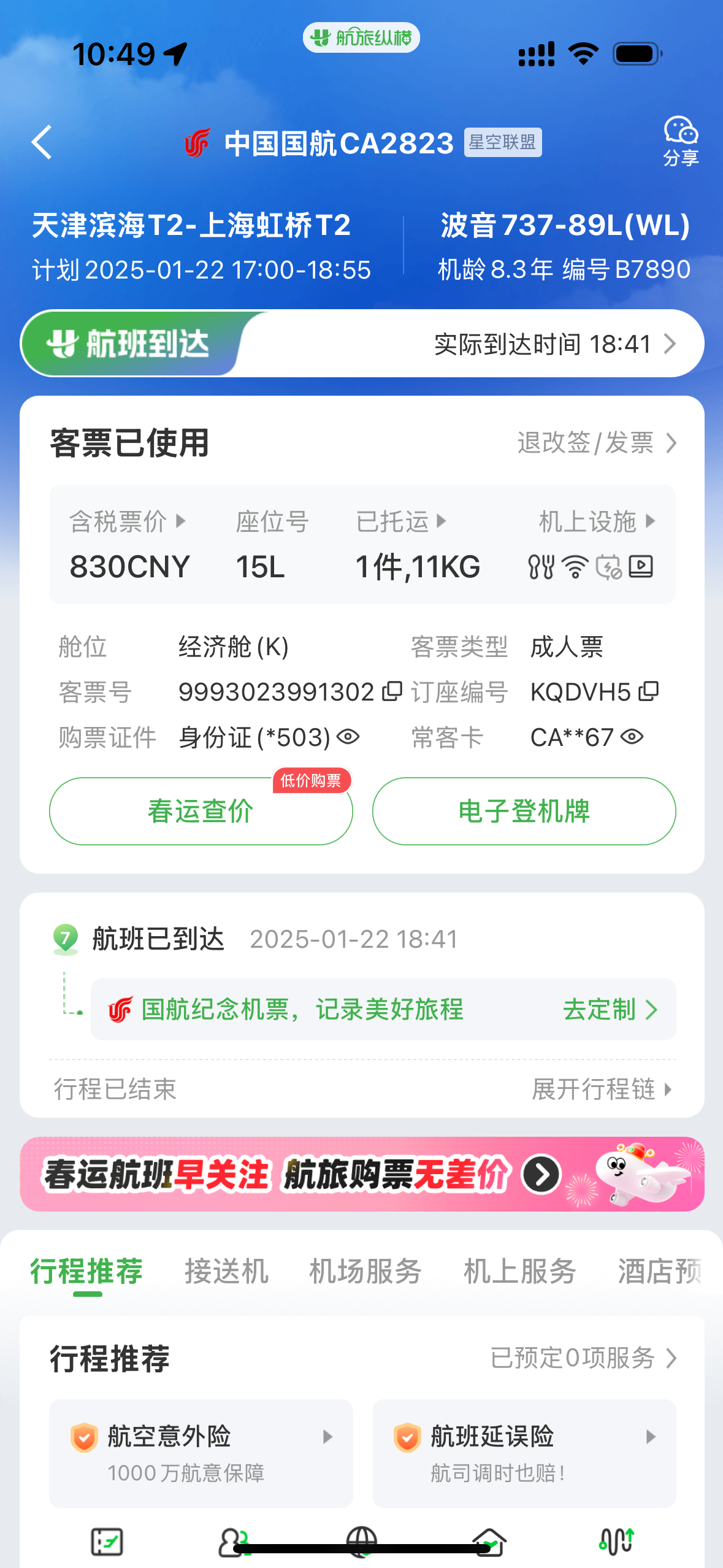Copy ticket number 9993023991302
This screenshot has width=723, height=1568.
pos(392,691)
